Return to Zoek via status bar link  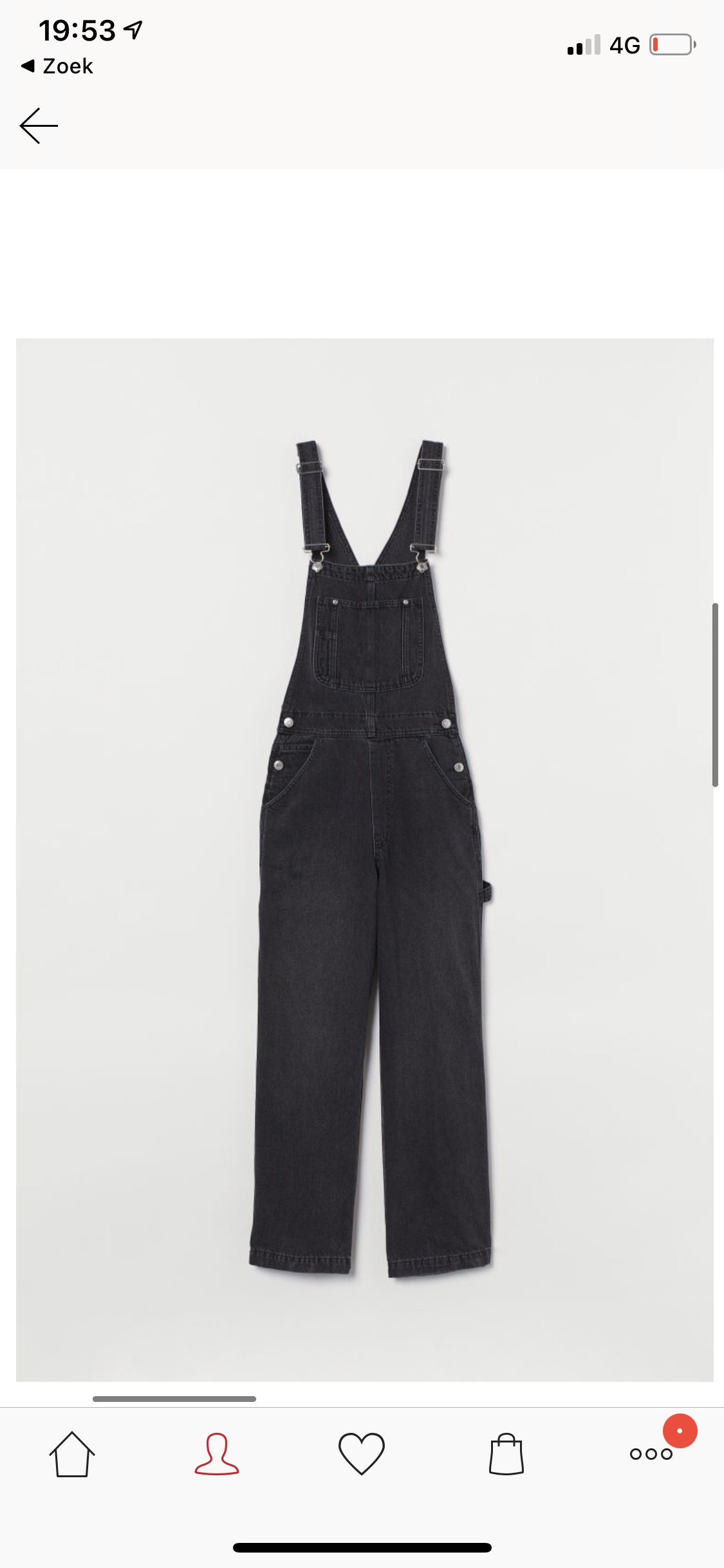click(x=57, y=66)
